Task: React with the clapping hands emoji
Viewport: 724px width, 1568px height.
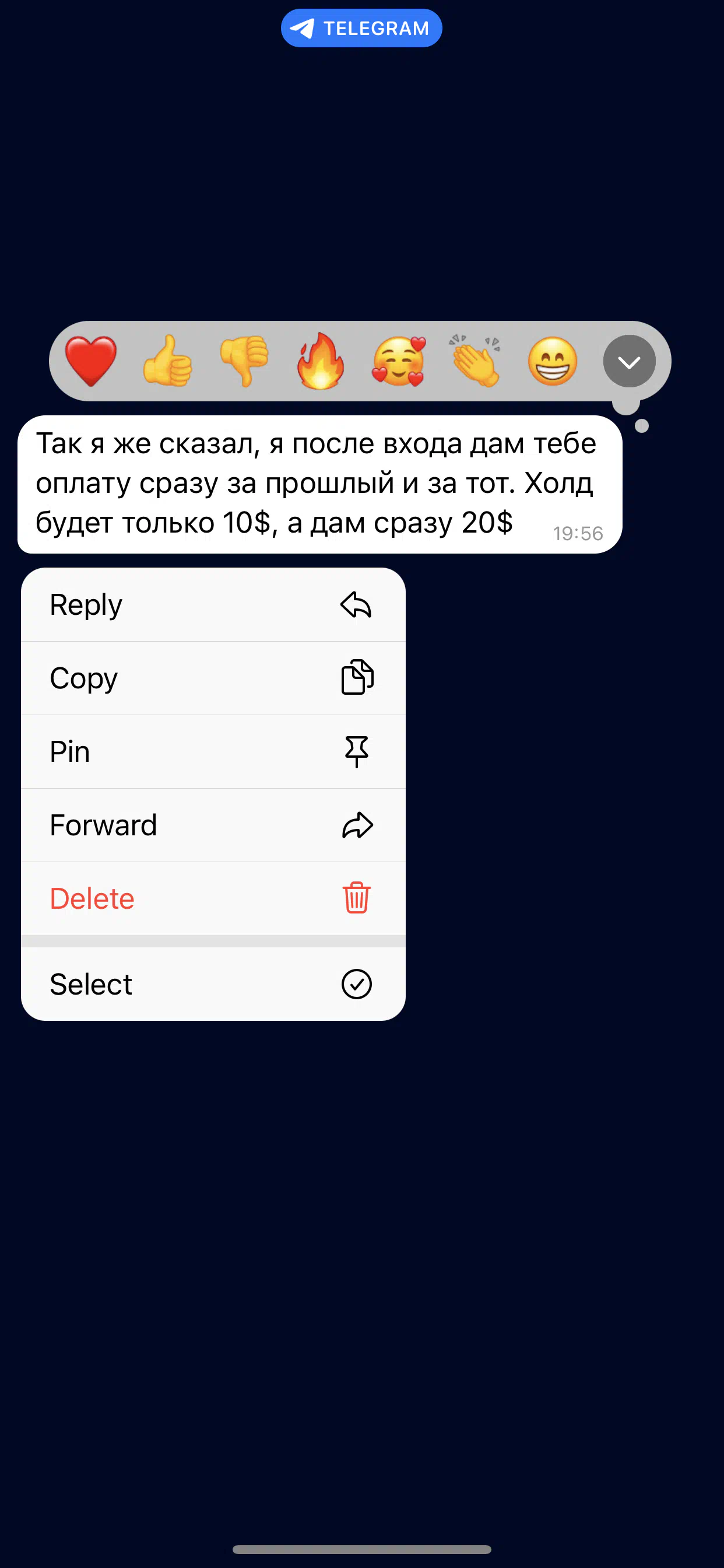Action: tap(475, 361)
